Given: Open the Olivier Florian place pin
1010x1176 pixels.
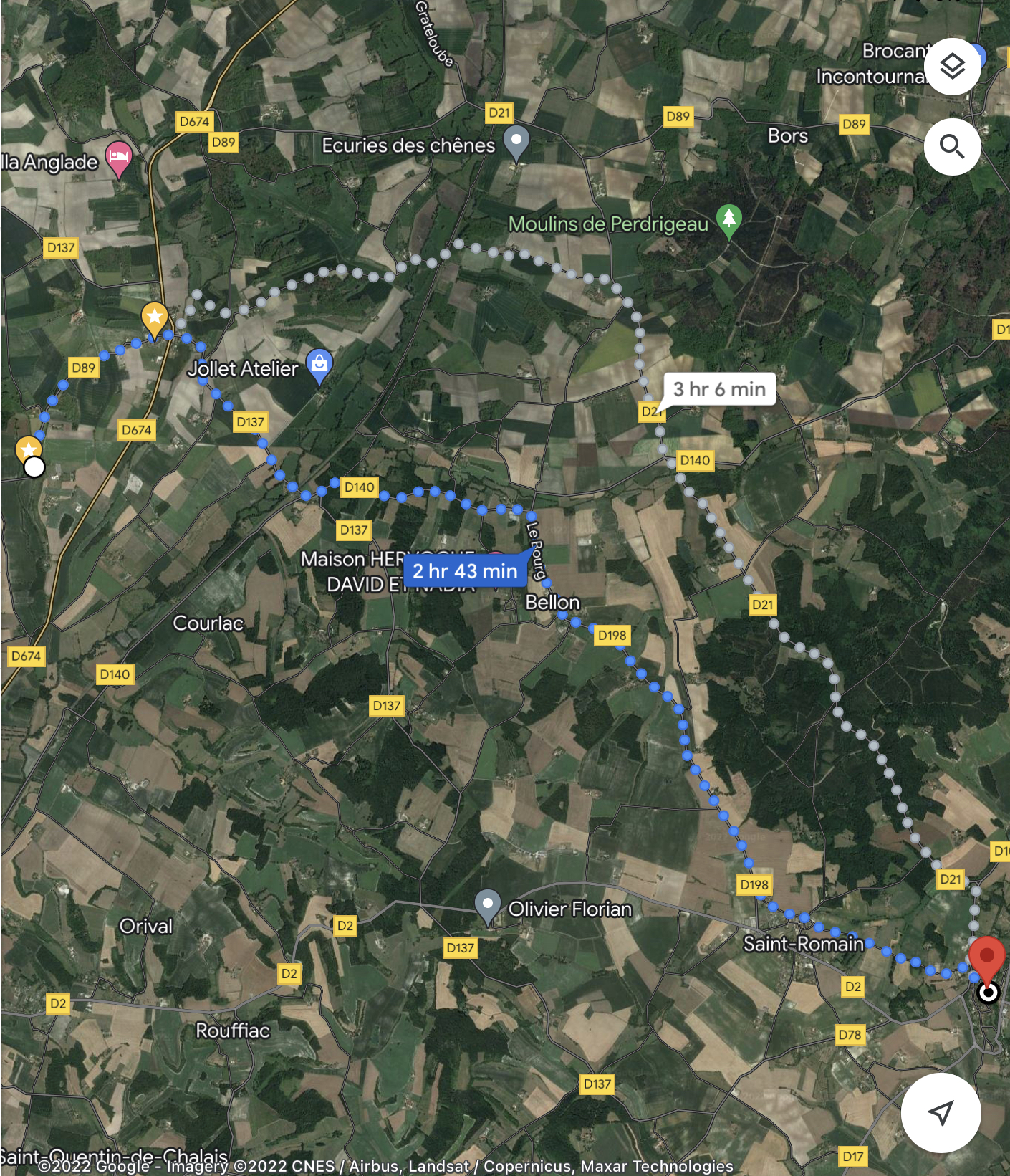Looking at the screenshot, I should click(x=488, y=904).
